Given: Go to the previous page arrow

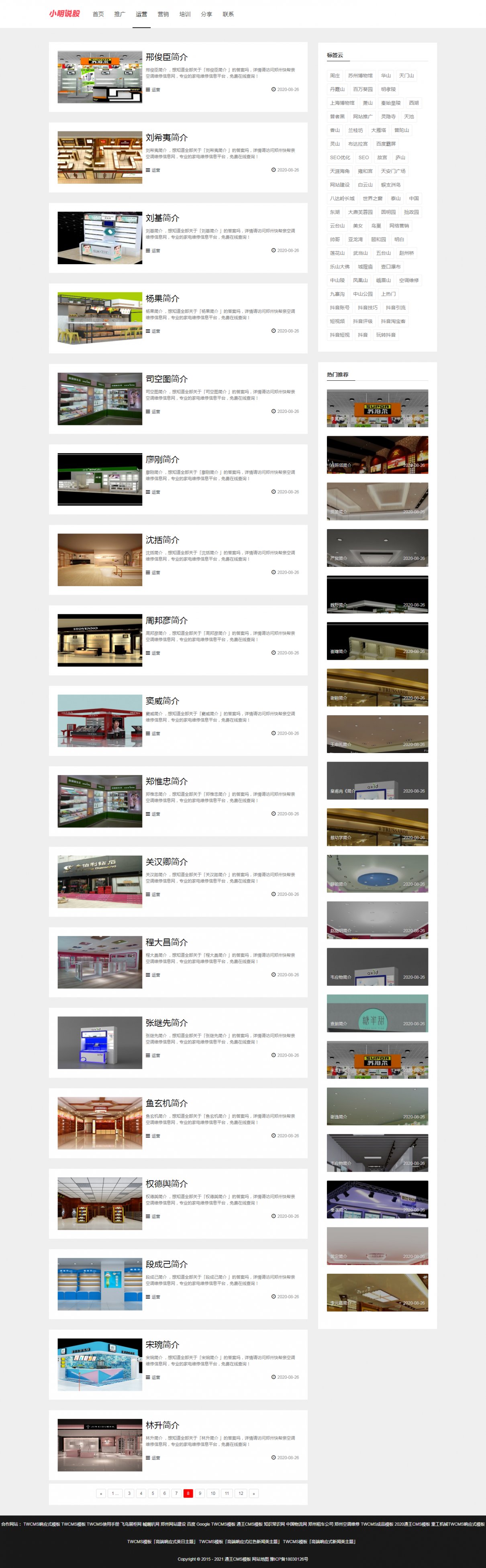Looking at the screenshot, I should tap(101, 1493).
